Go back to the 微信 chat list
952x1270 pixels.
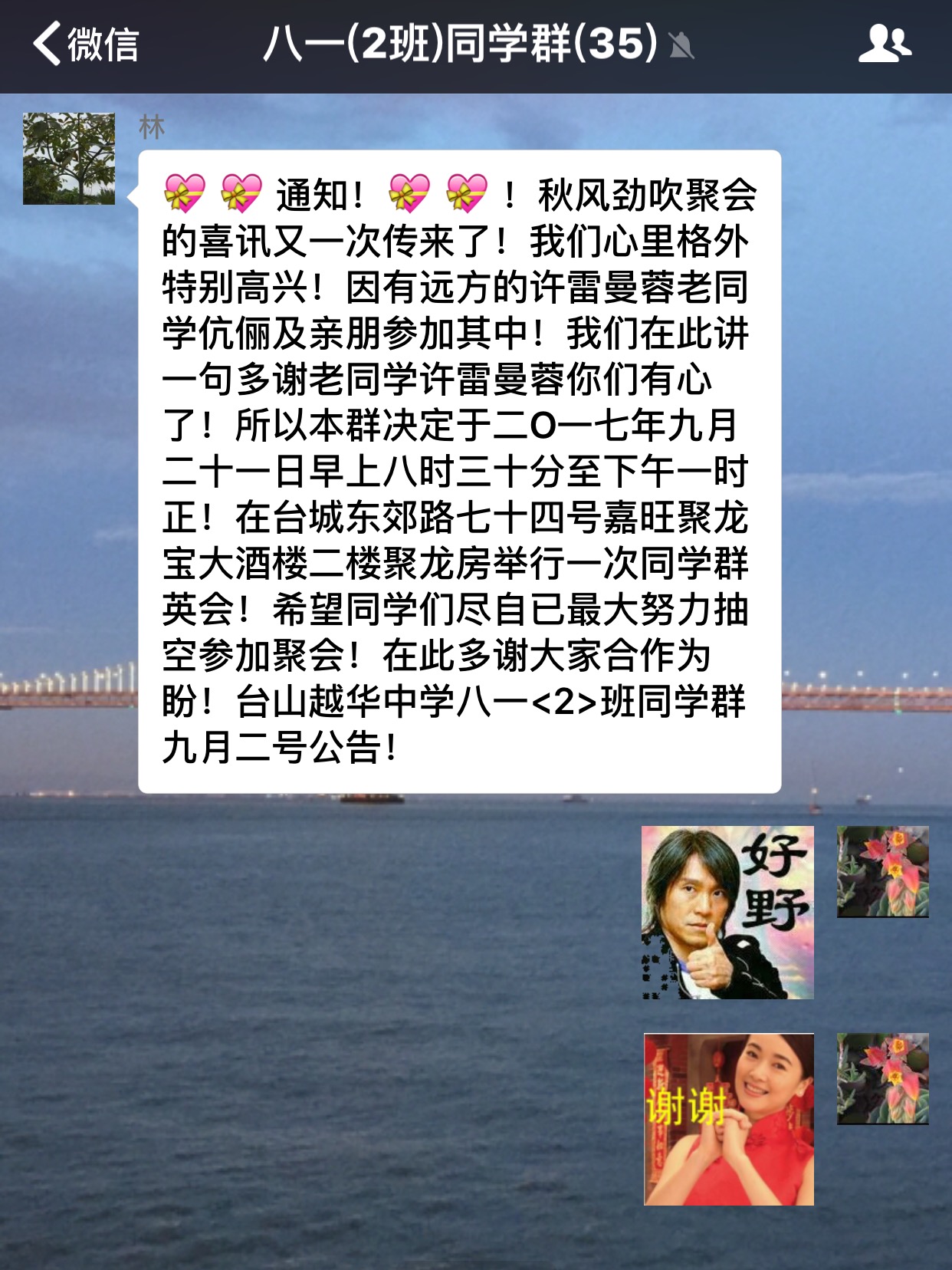[84, 44]
